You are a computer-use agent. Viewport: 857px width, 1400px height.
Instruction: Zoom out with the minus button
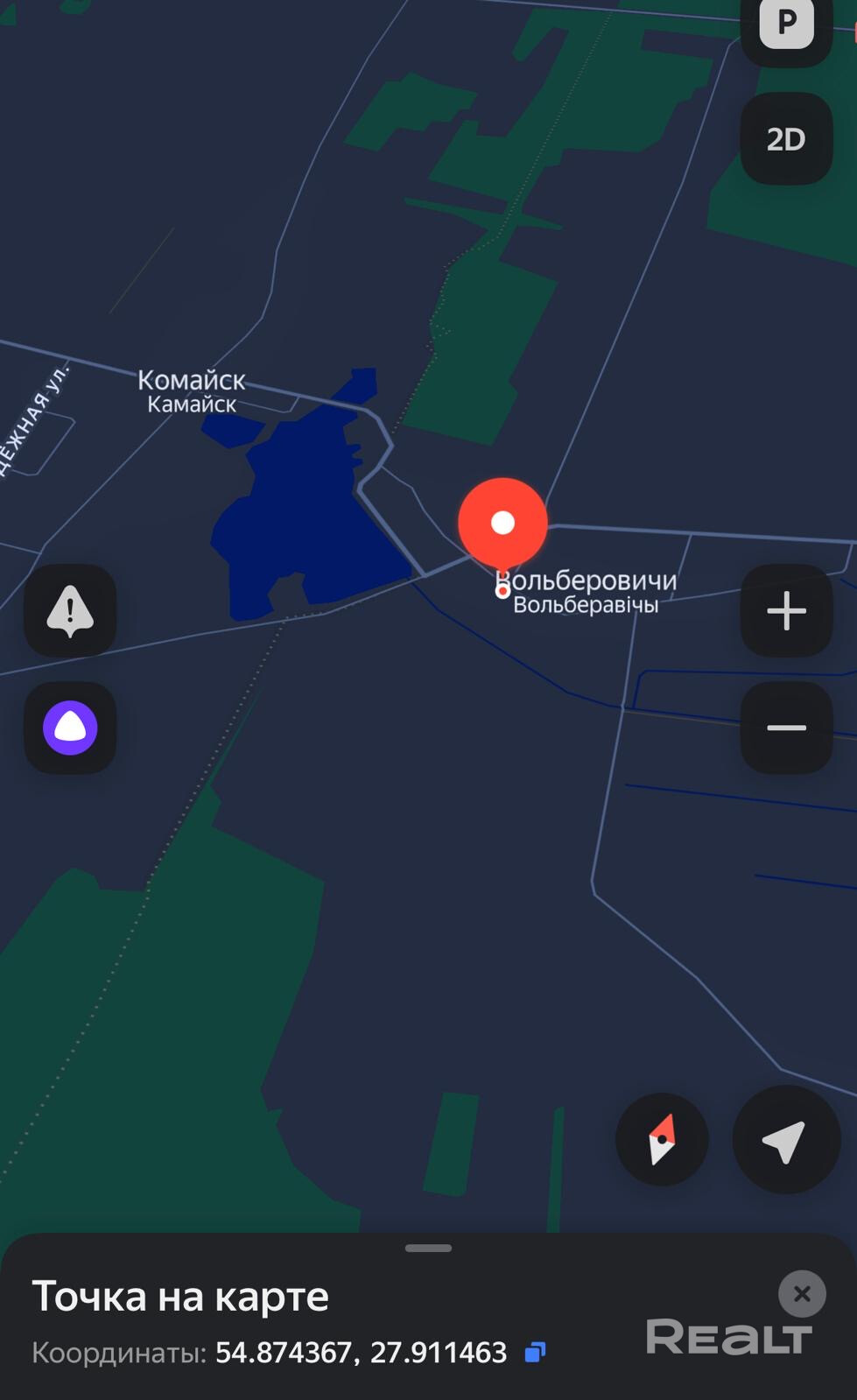(786, 728)
